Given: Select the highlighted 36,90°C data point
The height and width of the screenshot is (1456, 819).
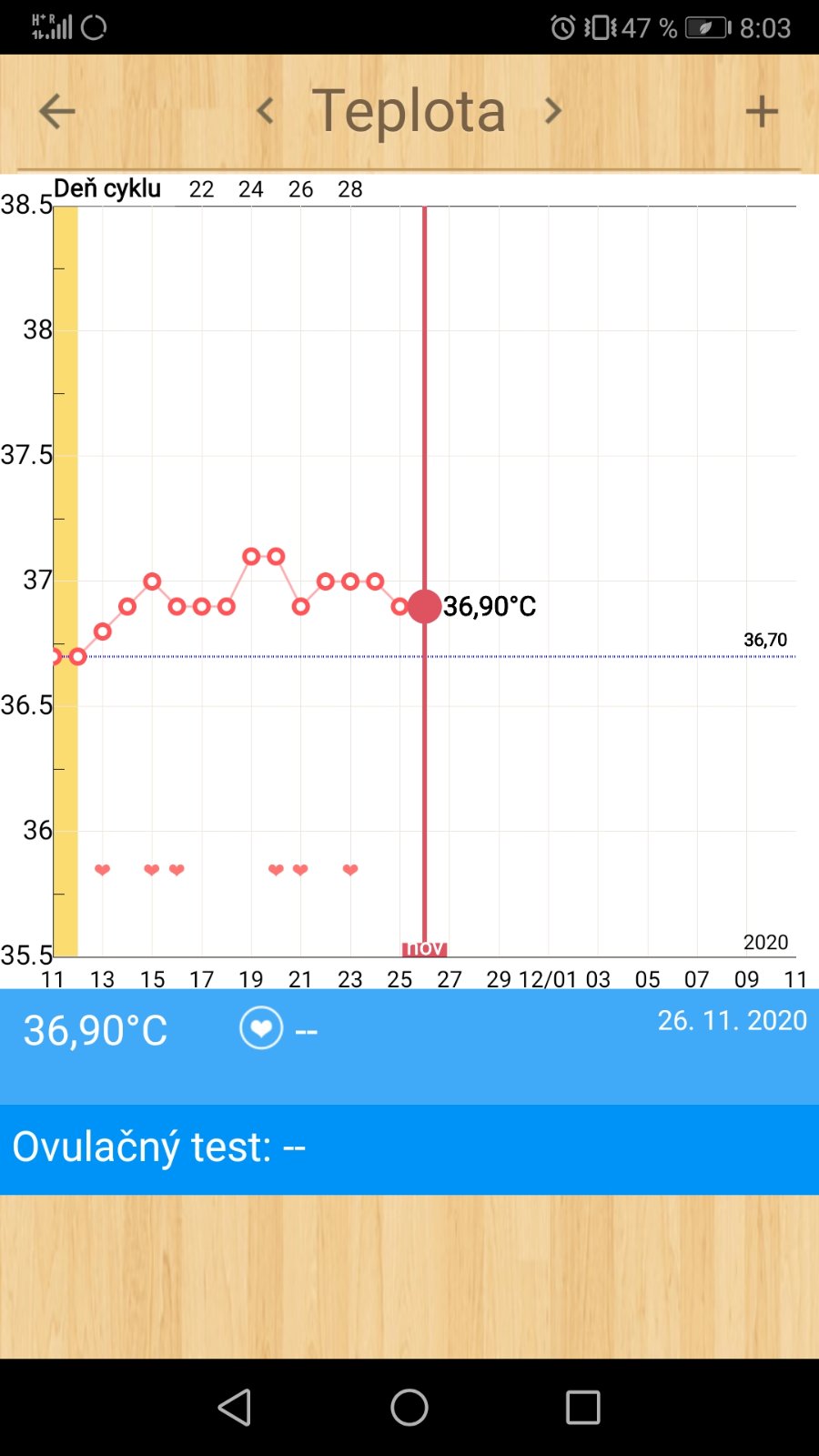Looking at the screenshot, I should coord(424,606).
